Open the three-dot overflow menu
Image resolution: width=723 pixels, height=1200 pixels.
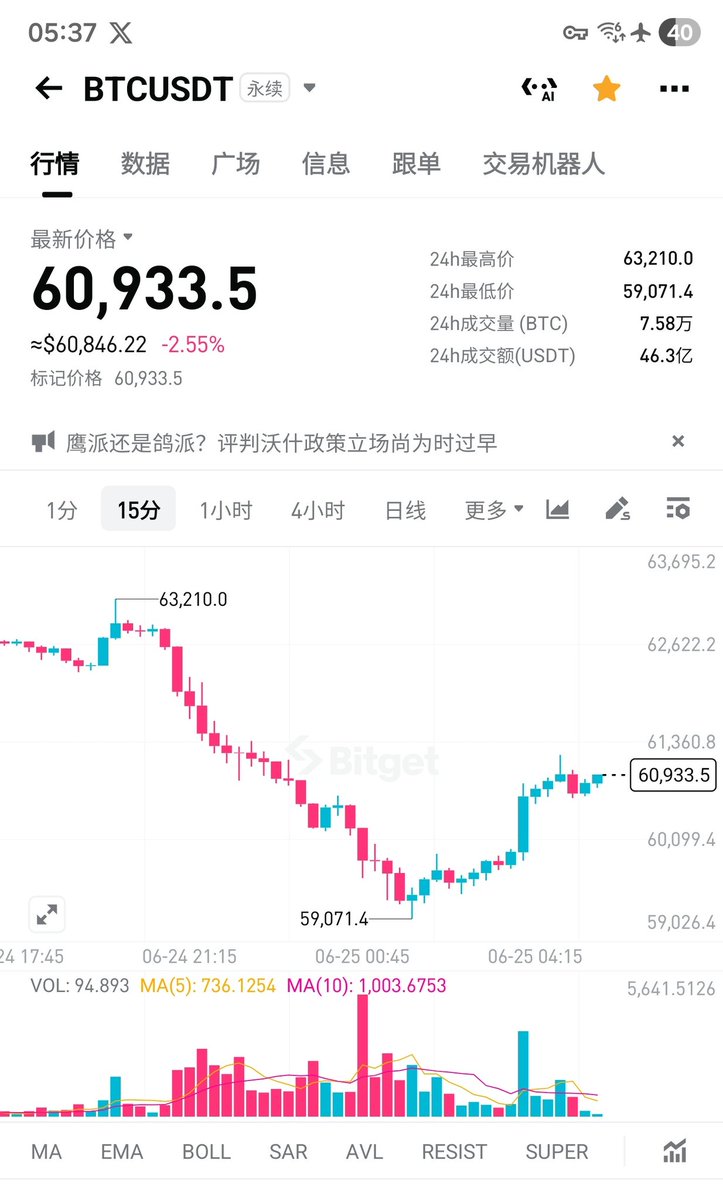(x=674, y=89)
